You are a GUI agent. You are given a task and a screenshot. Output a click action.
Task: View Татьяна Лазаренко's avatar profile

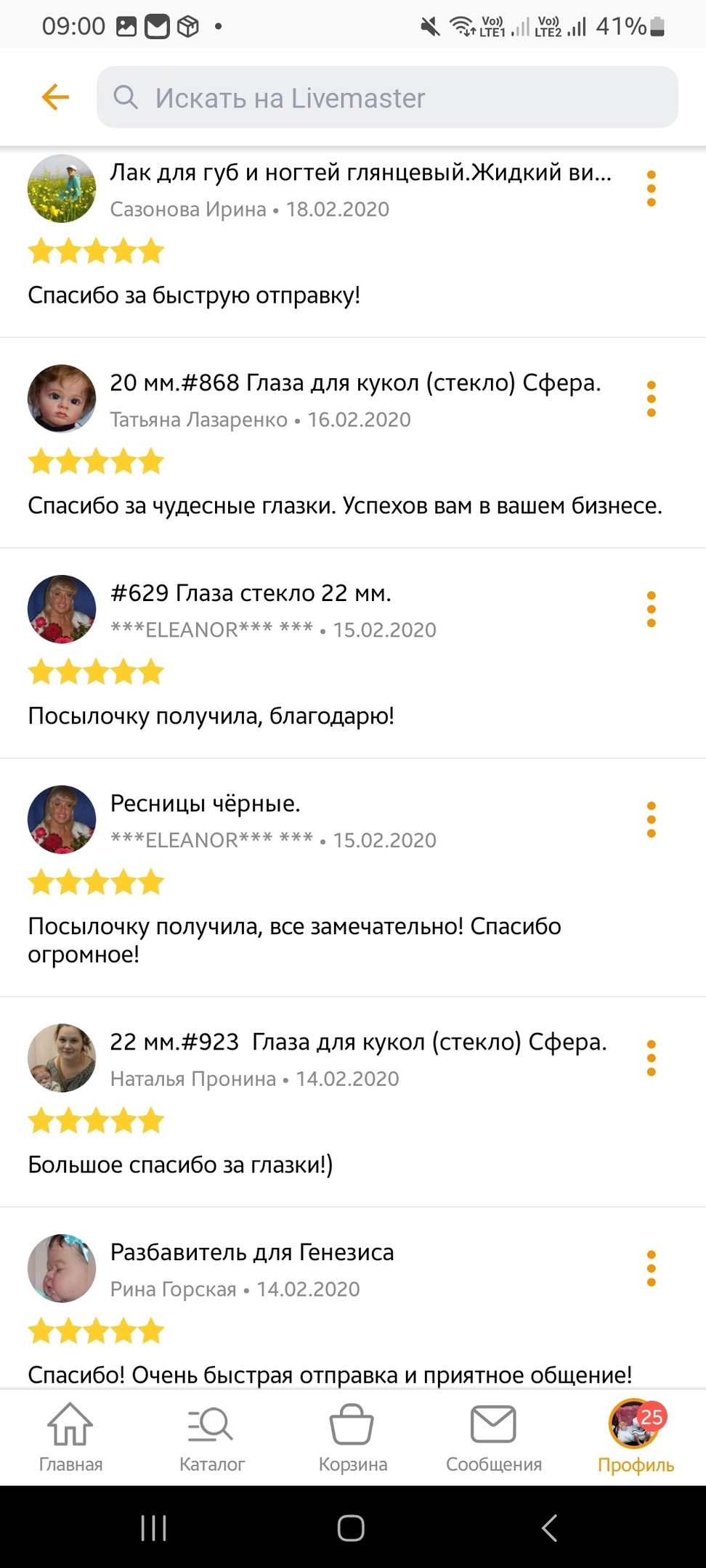tap(62, 399)
